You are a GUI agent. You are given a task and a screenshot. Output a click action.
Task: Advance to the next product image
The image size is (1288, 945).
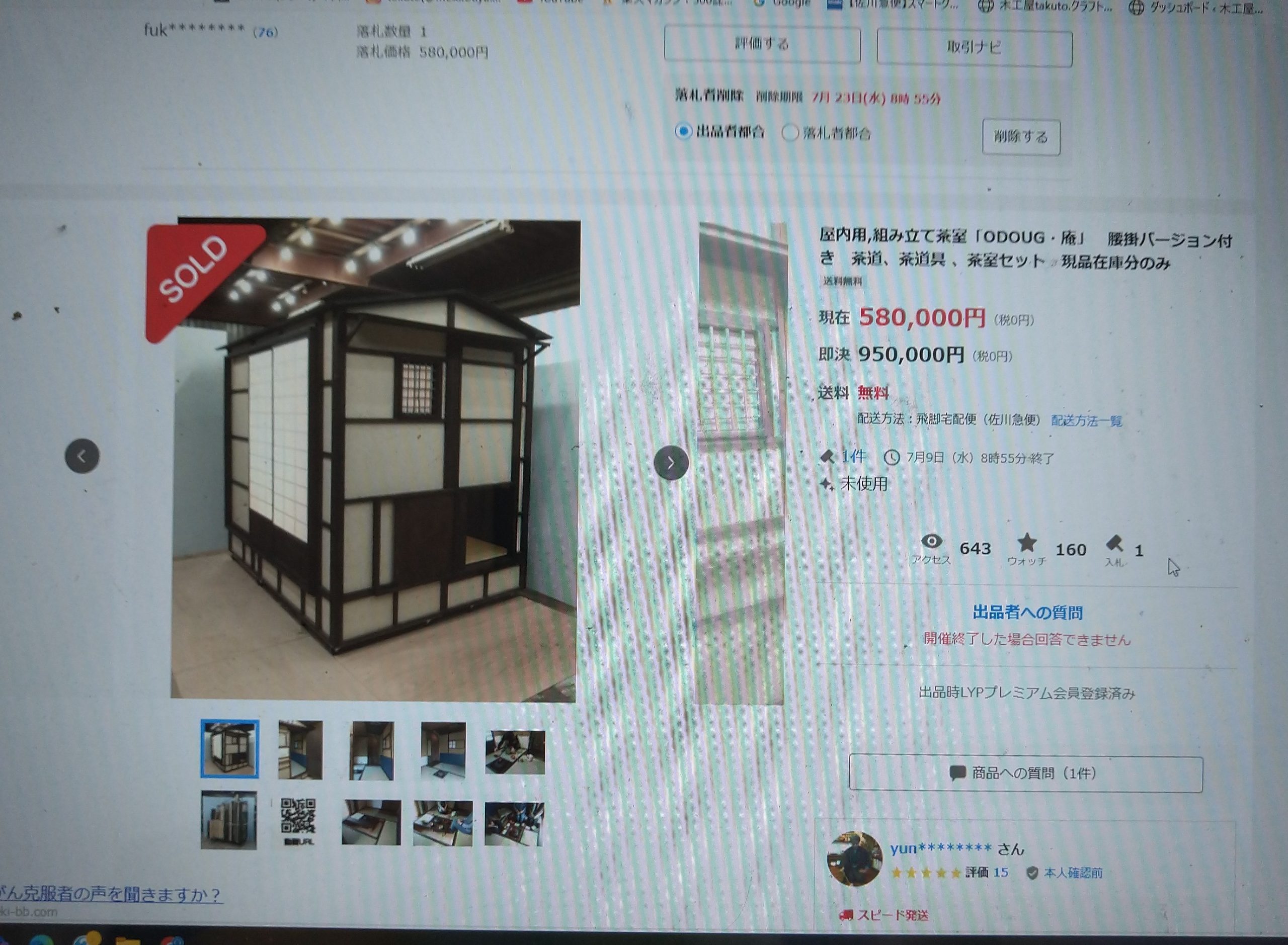point(671,463)
